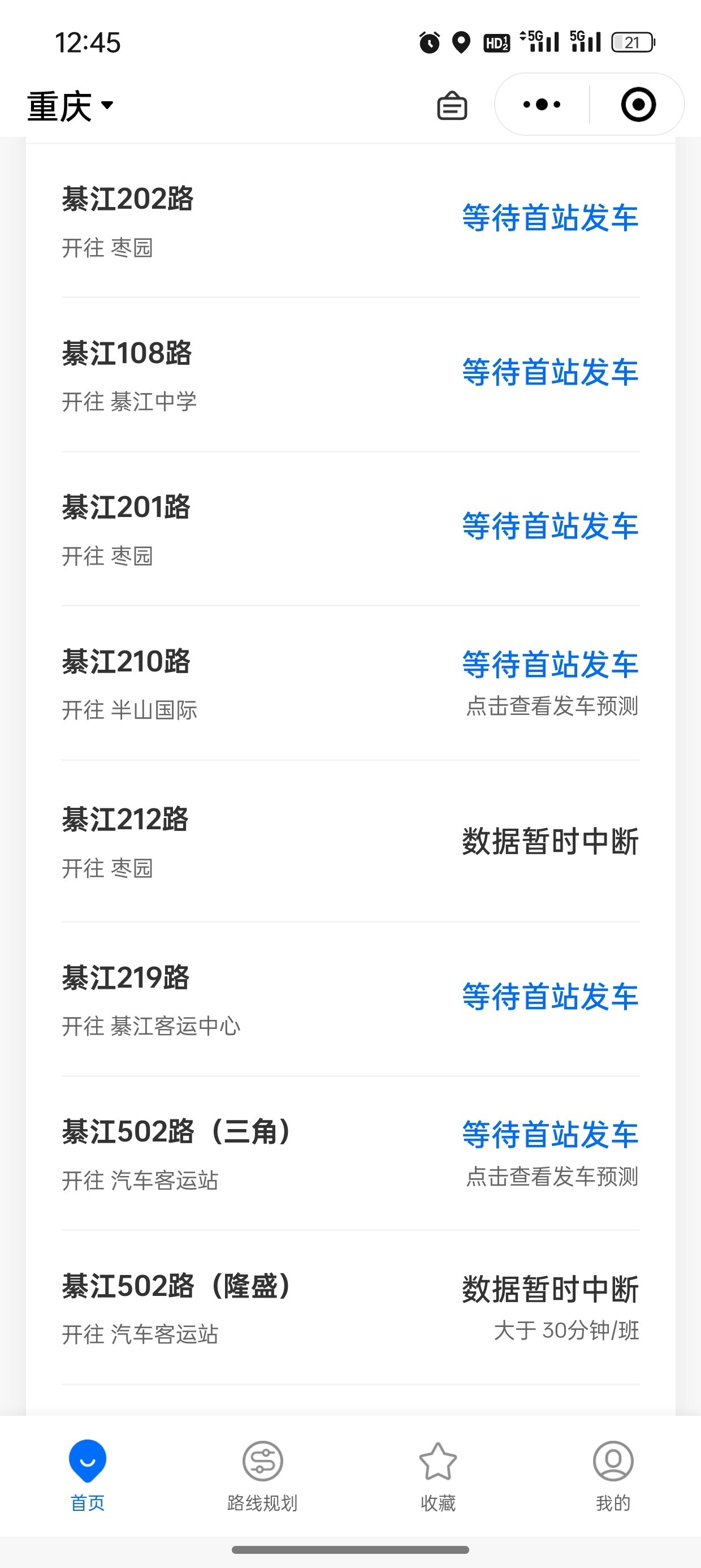
Task: Close the mini program with the circle button
Action: pos(638,105)
